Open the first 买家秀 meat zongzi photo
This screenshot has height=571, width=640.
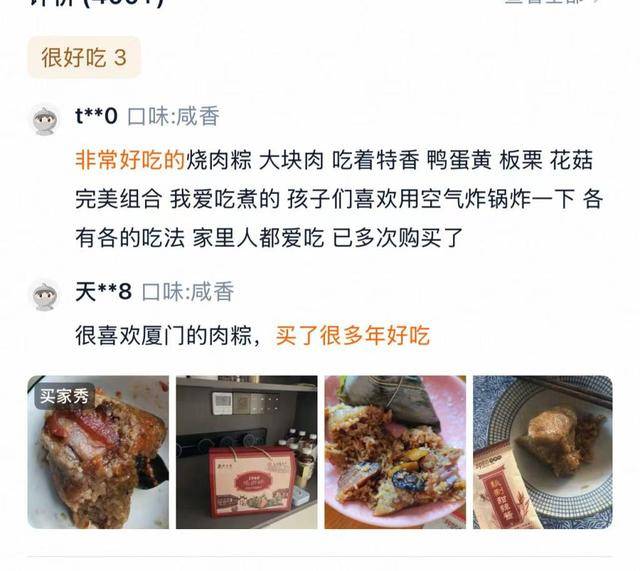click(x=98, y=452)
